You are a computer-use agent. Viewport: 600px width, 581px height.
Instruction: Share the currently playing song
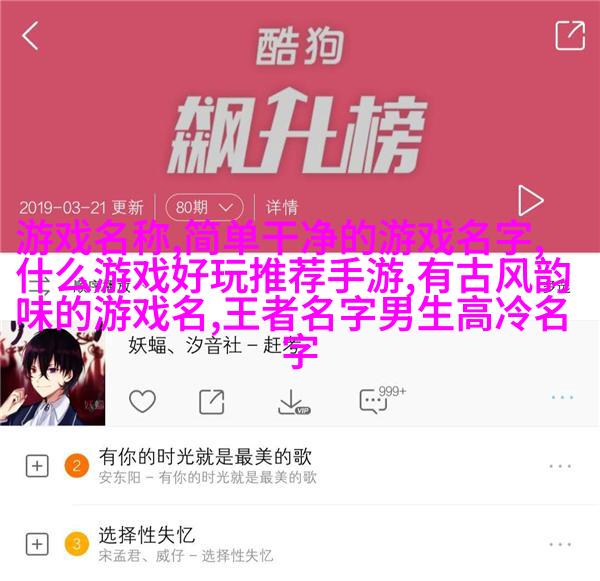[x=212, y=401]
